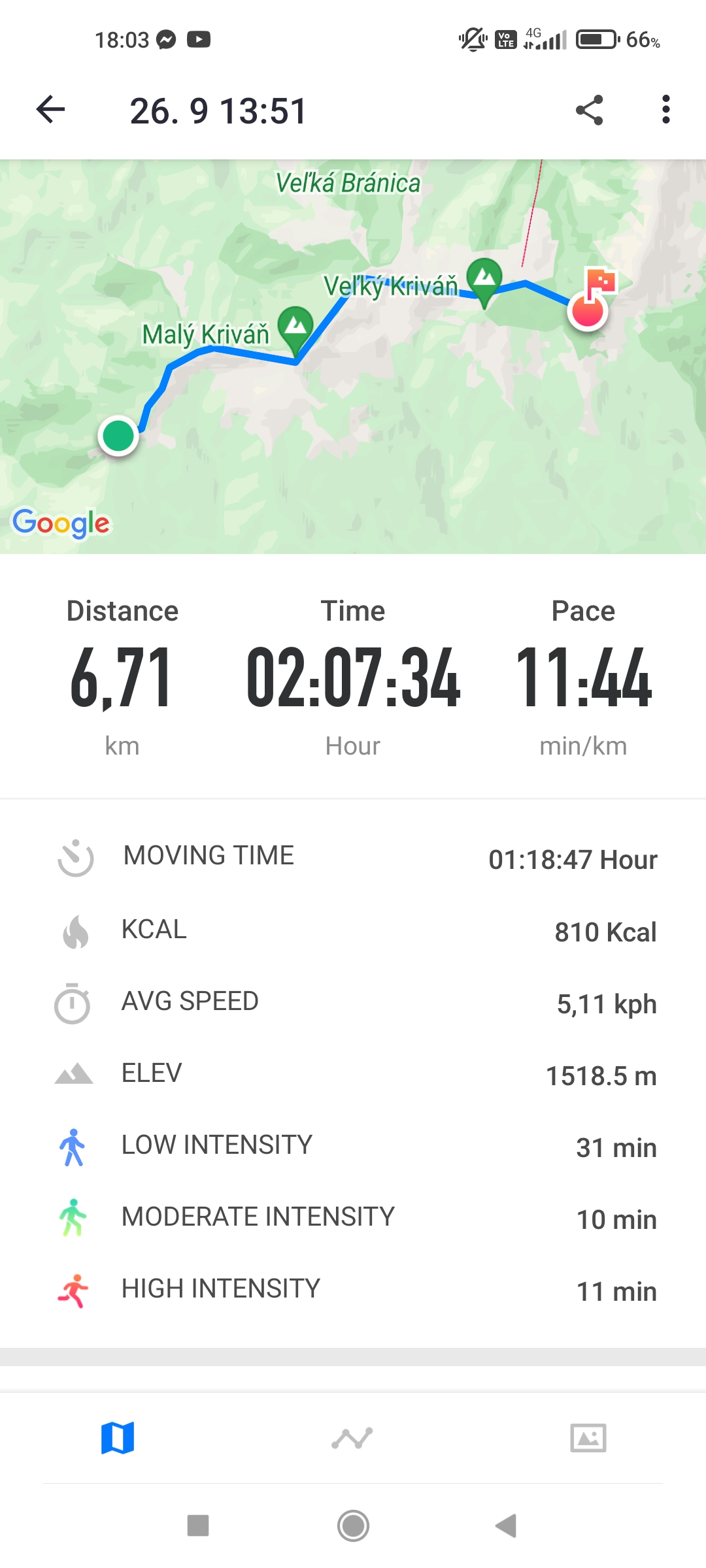The height and width of the screenshot is (1568, 706).
Task: Share this workout record
Action: pos(589,110)
